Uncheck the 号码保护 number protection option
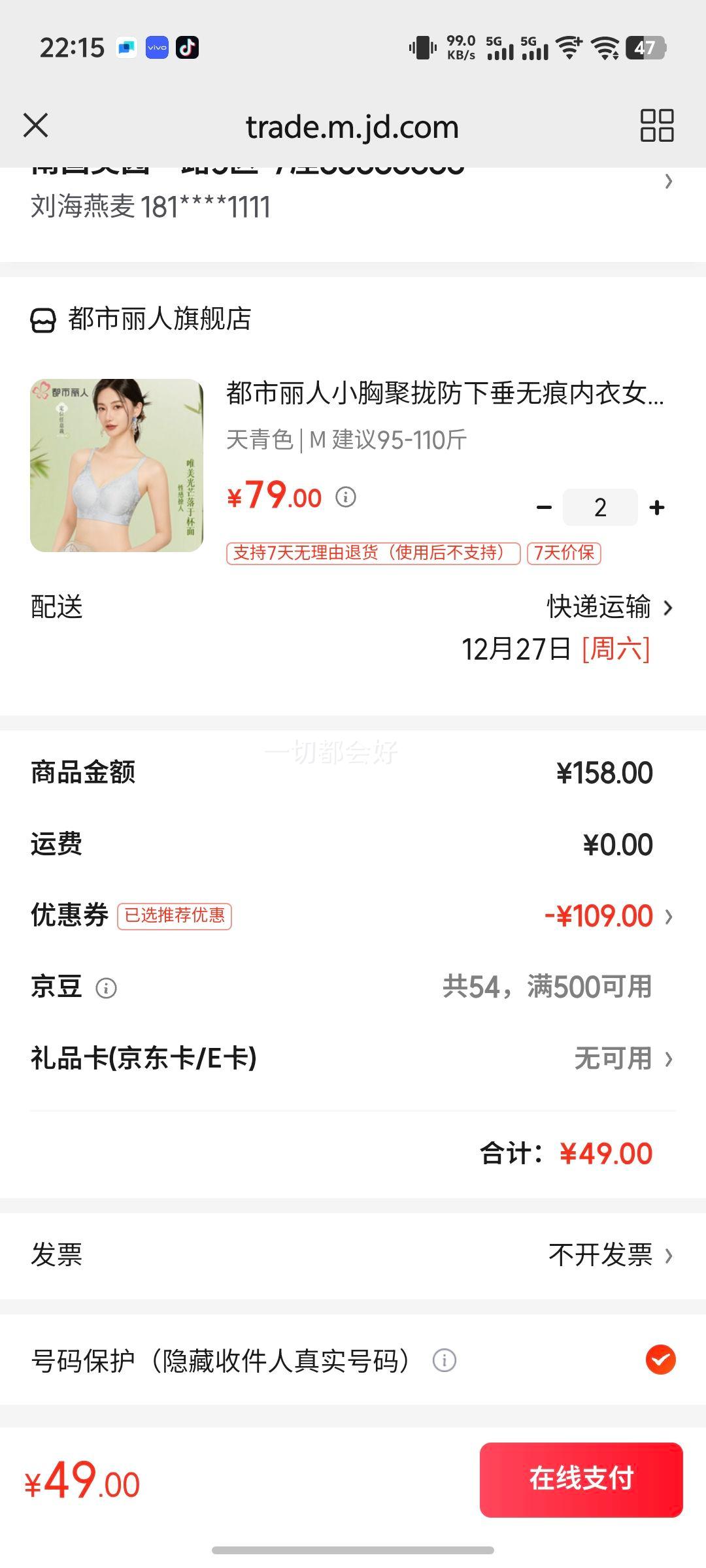Image resolution: width=706 pixels, height=1568 pixels. [x=660, y=1360]
